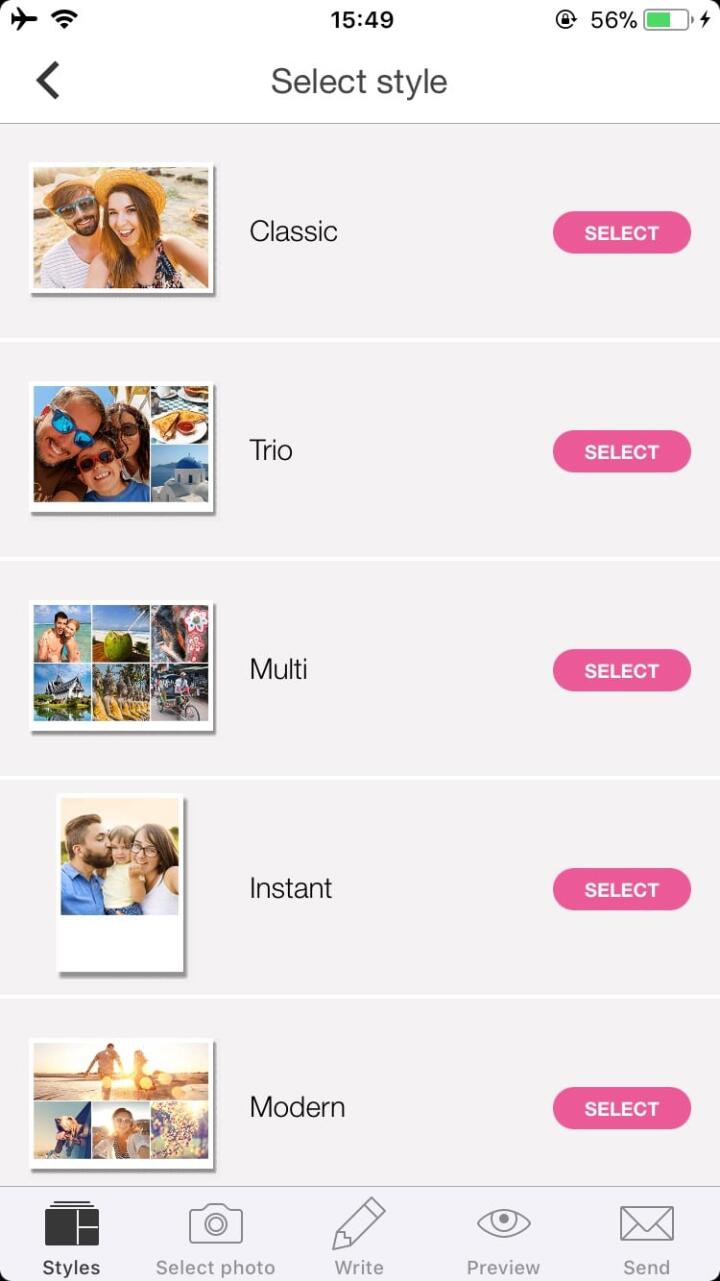Select the Classic style

tap(621, 232)
